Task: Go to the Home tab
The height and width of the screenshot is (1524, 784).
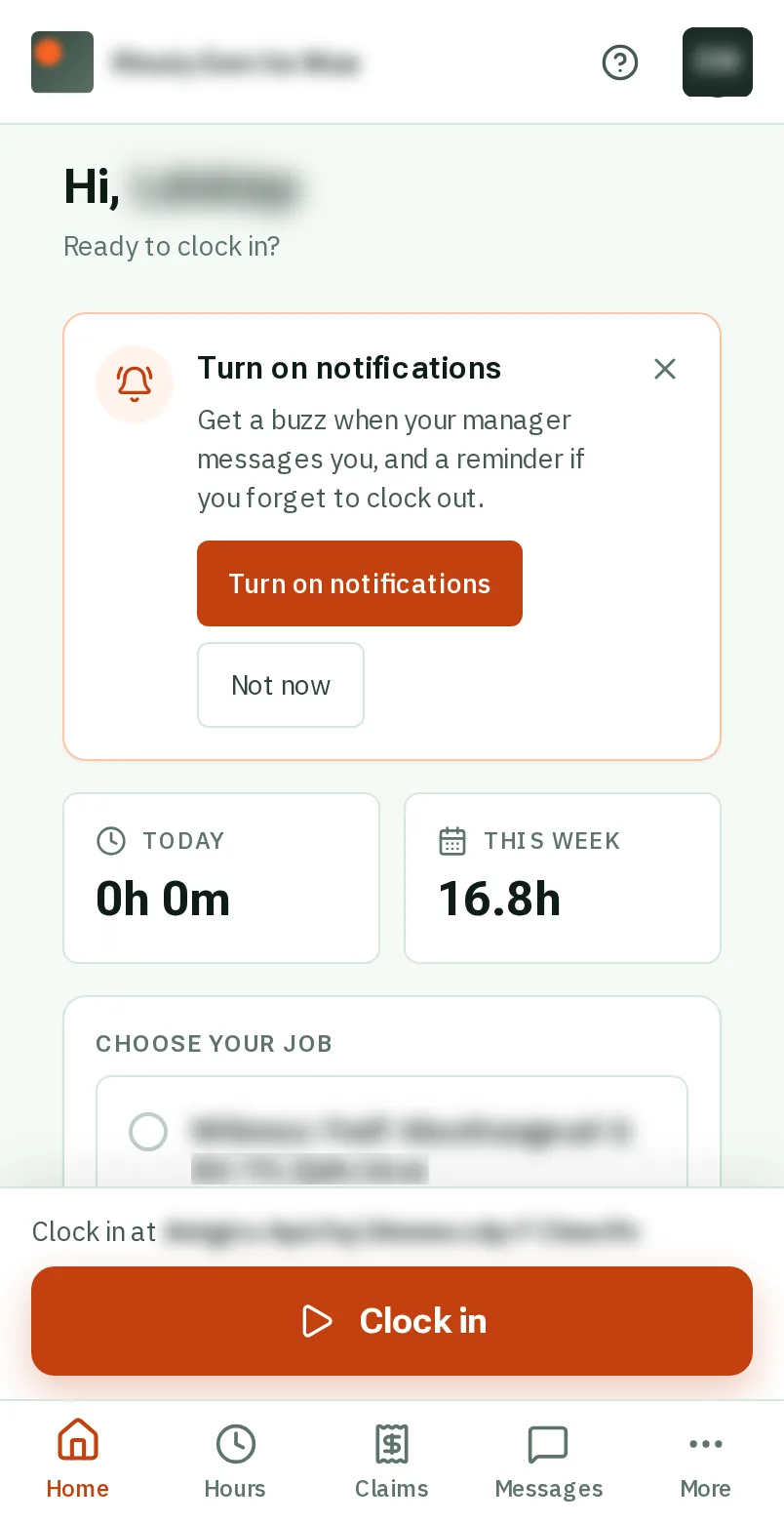Action: [x=78, y=1462]
